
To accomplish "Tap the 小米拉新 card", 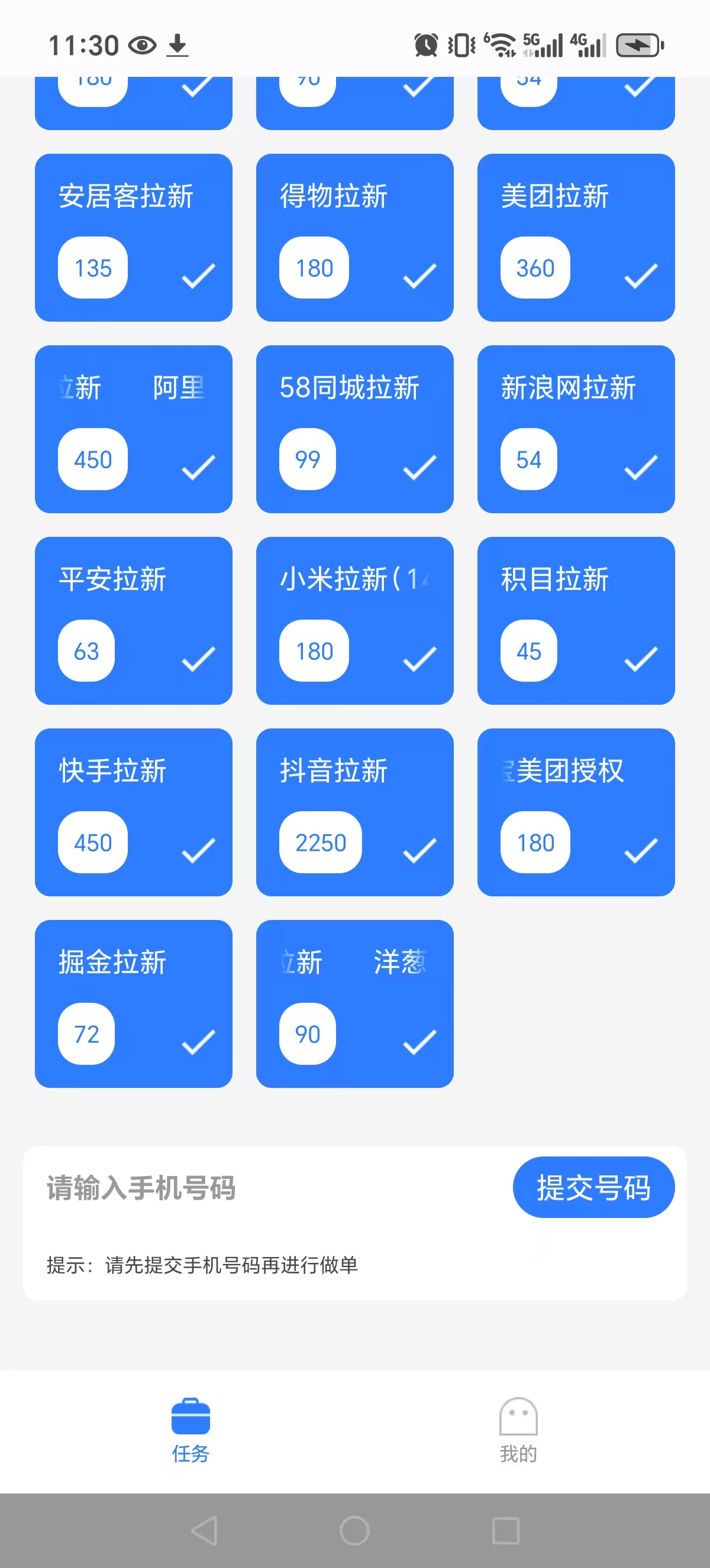I will (x=354, y=621).
